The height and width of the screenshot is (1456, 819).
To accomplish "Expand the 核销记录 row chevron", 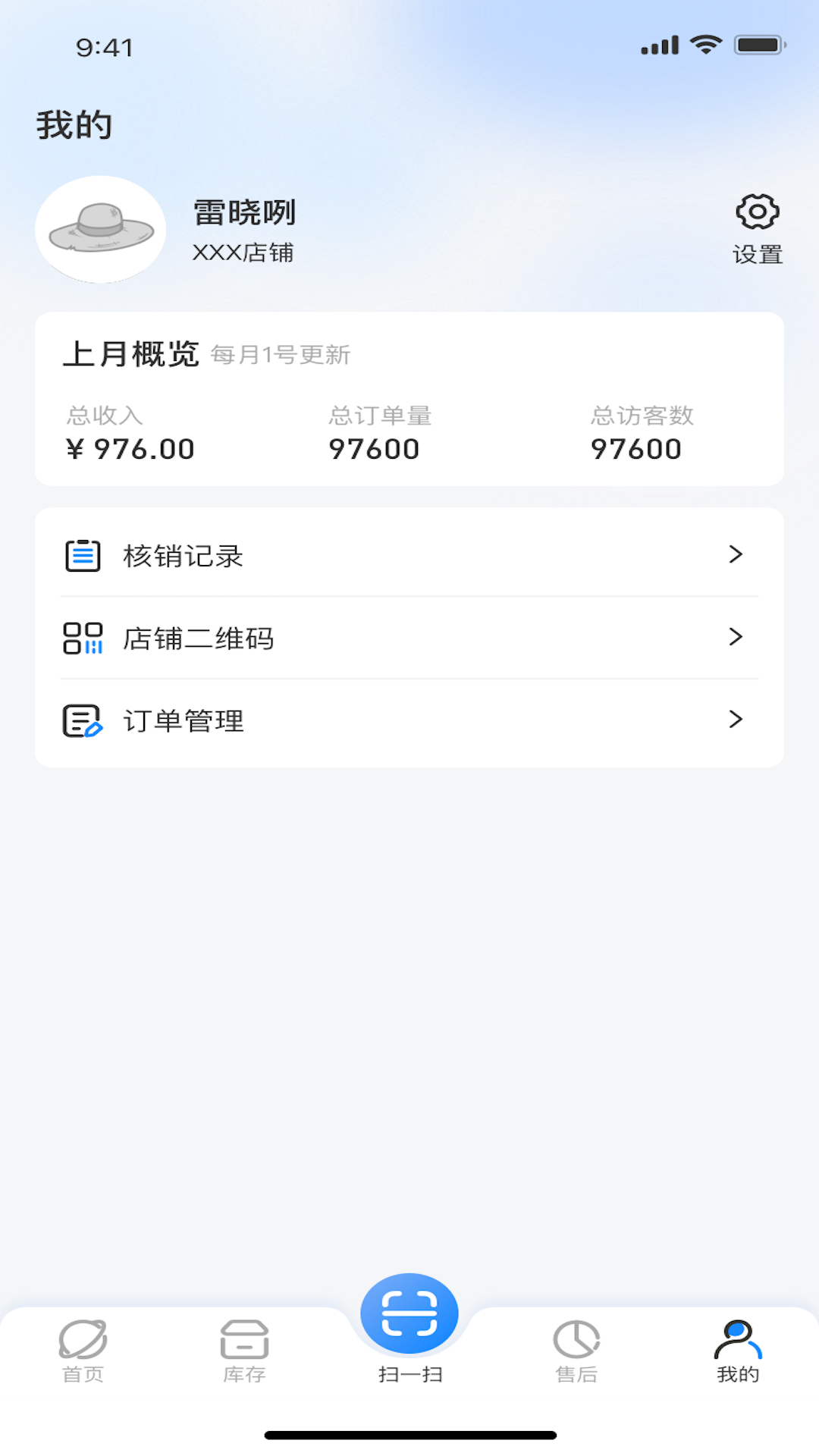I will click(734, 554).
